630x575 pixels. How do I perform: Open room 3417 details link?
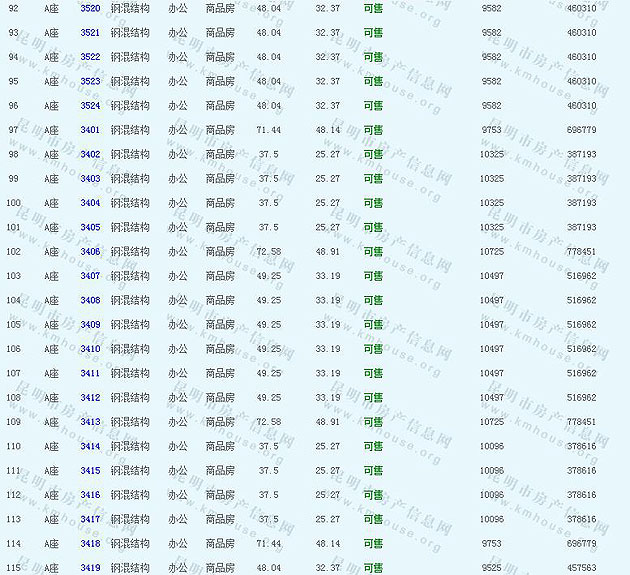90,519
